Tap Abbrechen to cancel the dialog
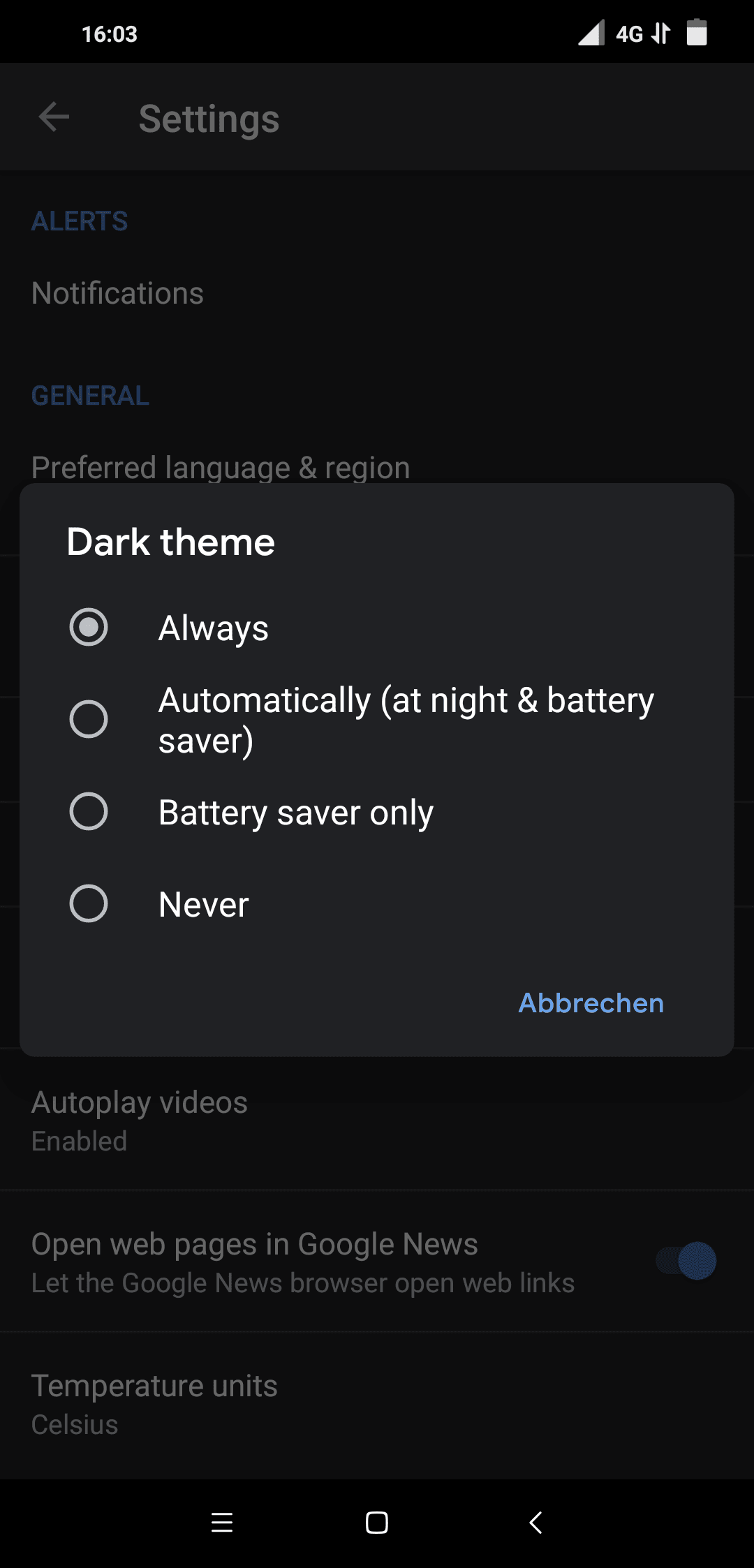The image size is (754, 1568). click(x=591, y=1003)
